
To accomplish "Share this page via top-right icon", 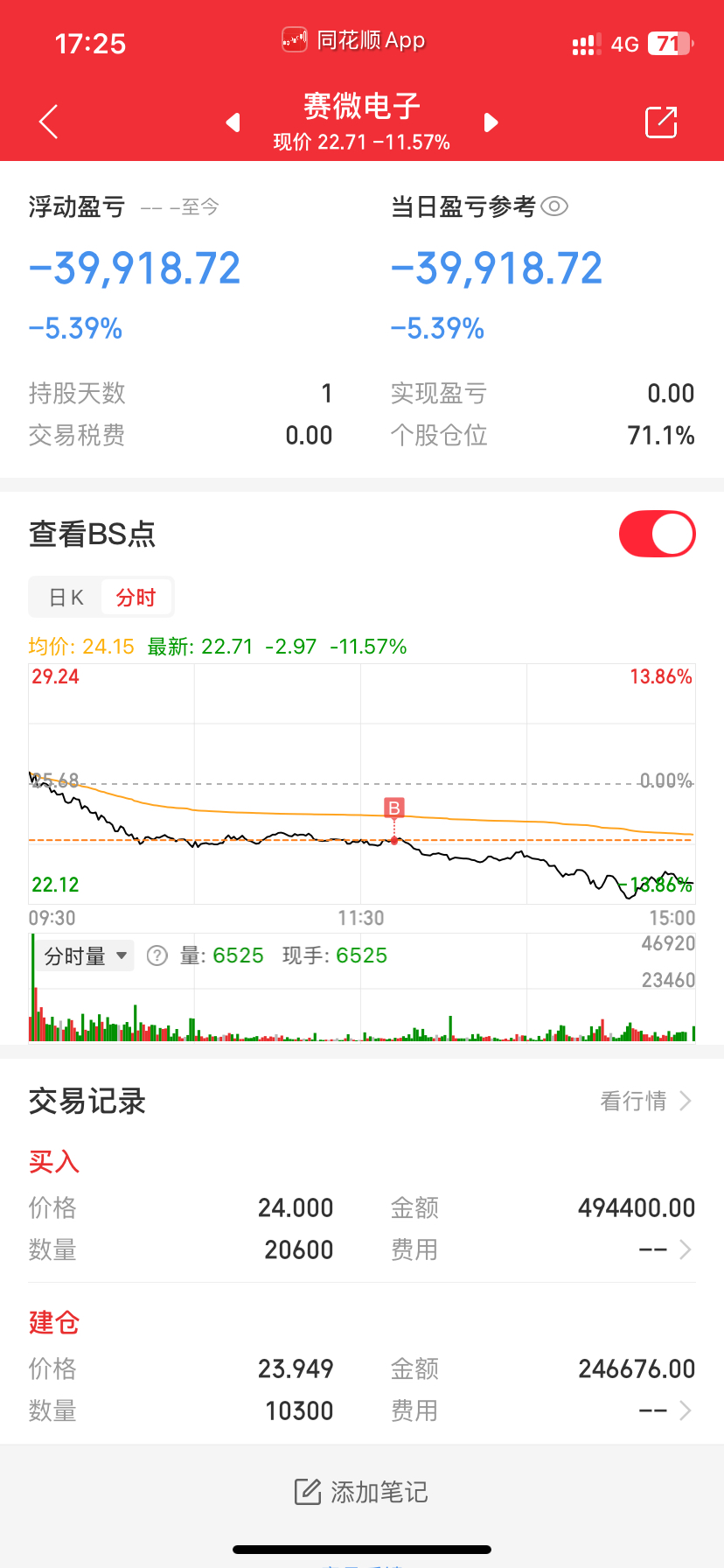I will (x=661, y=122).
